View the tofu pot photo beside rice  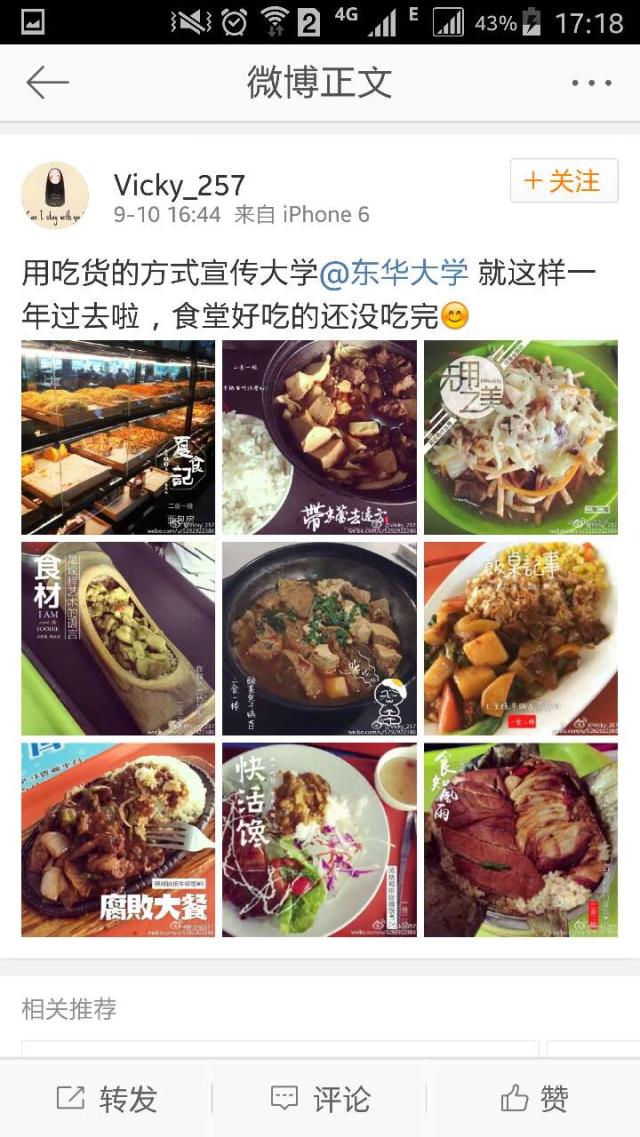(x=319, y=437)
